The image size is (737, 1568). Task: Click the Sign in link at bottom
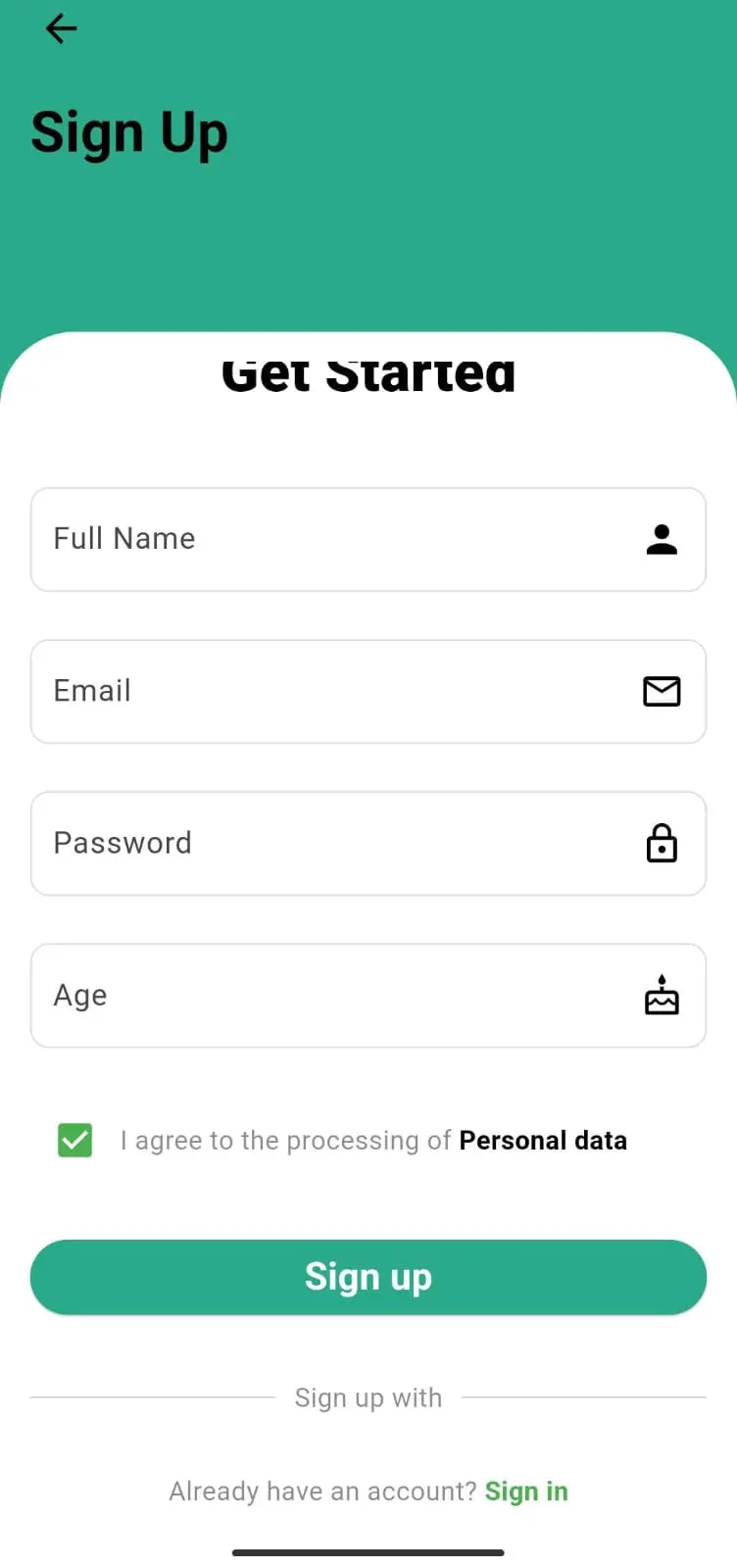click(x=526, y=1491)
